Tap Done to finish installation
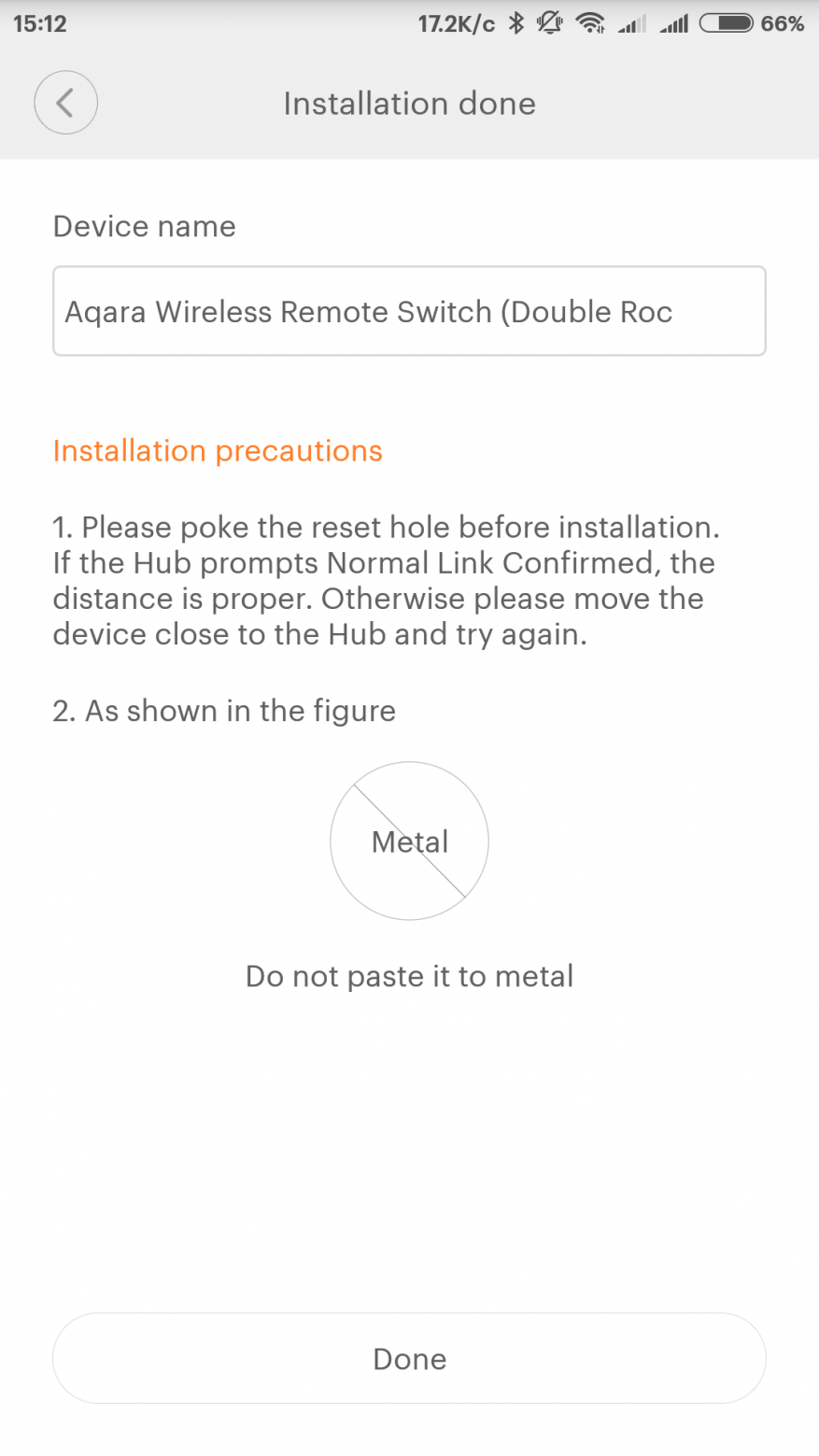 [409, 1358]
